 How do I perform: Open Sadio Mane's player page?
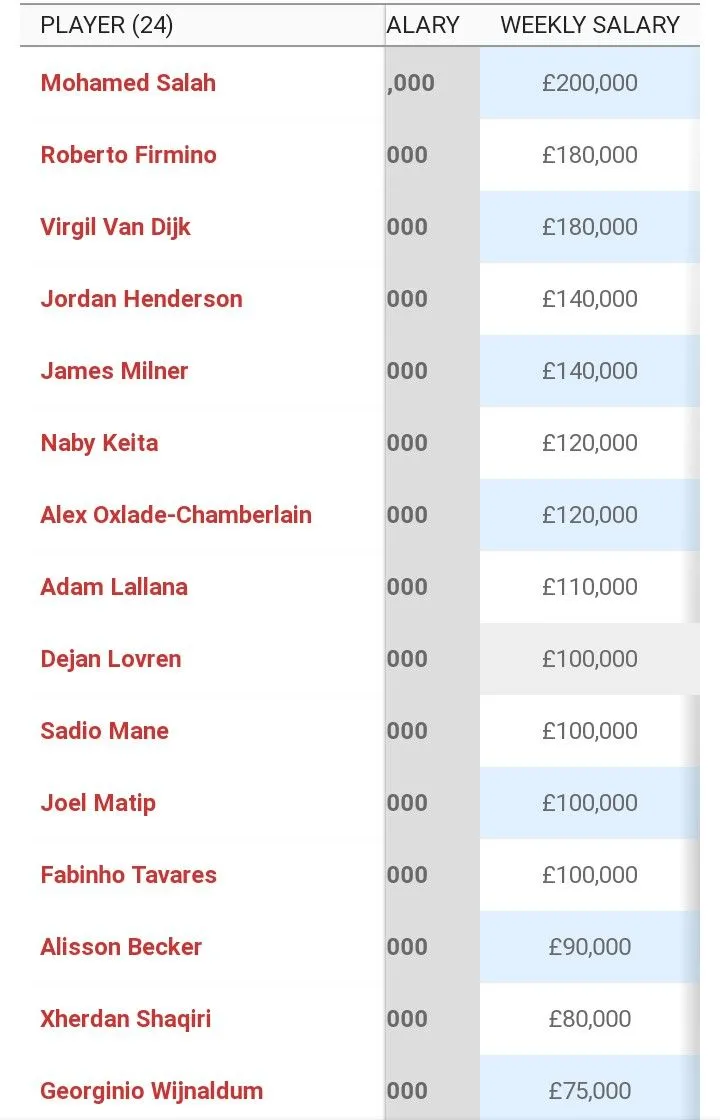click(104, 731)
